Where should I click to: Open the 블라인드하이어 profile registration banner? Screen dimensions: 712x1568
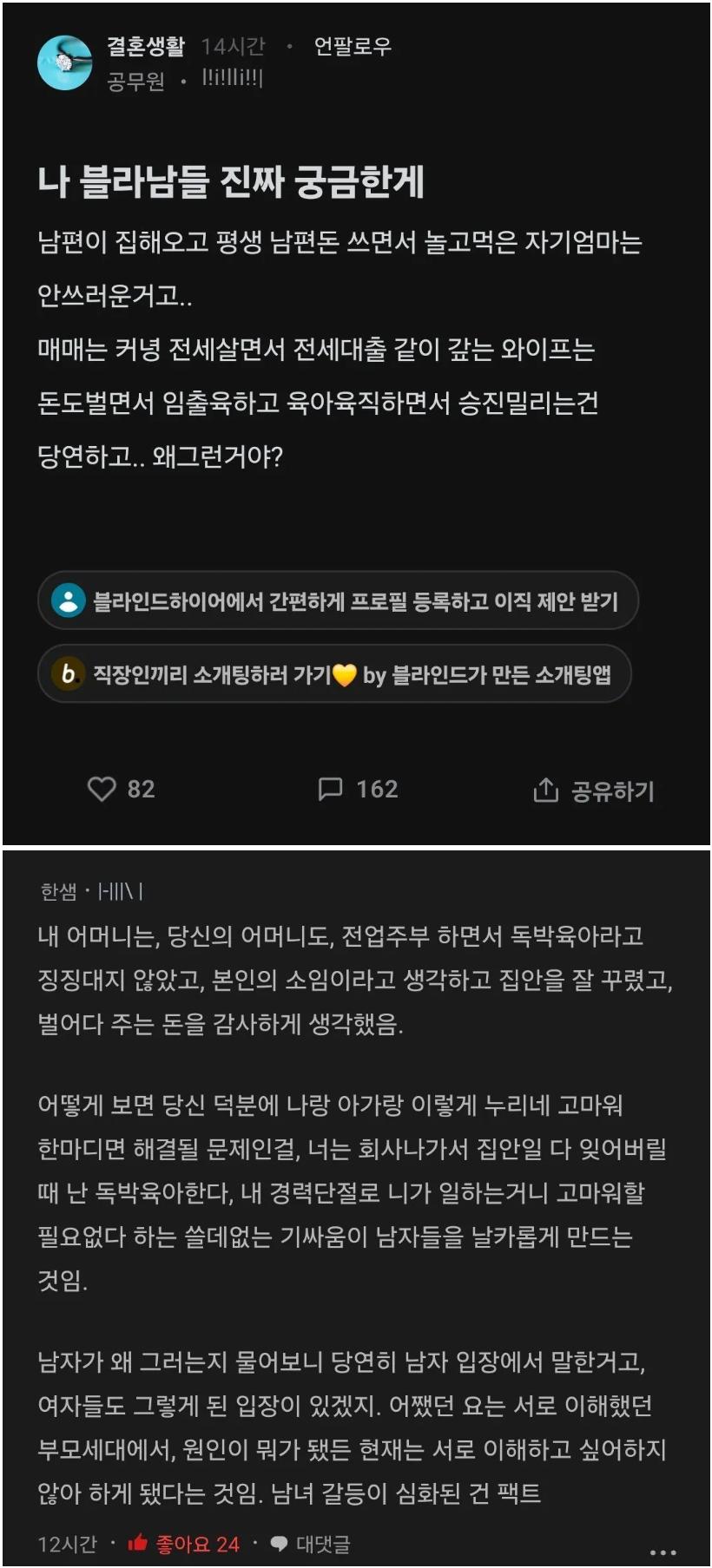pos(338,600)
